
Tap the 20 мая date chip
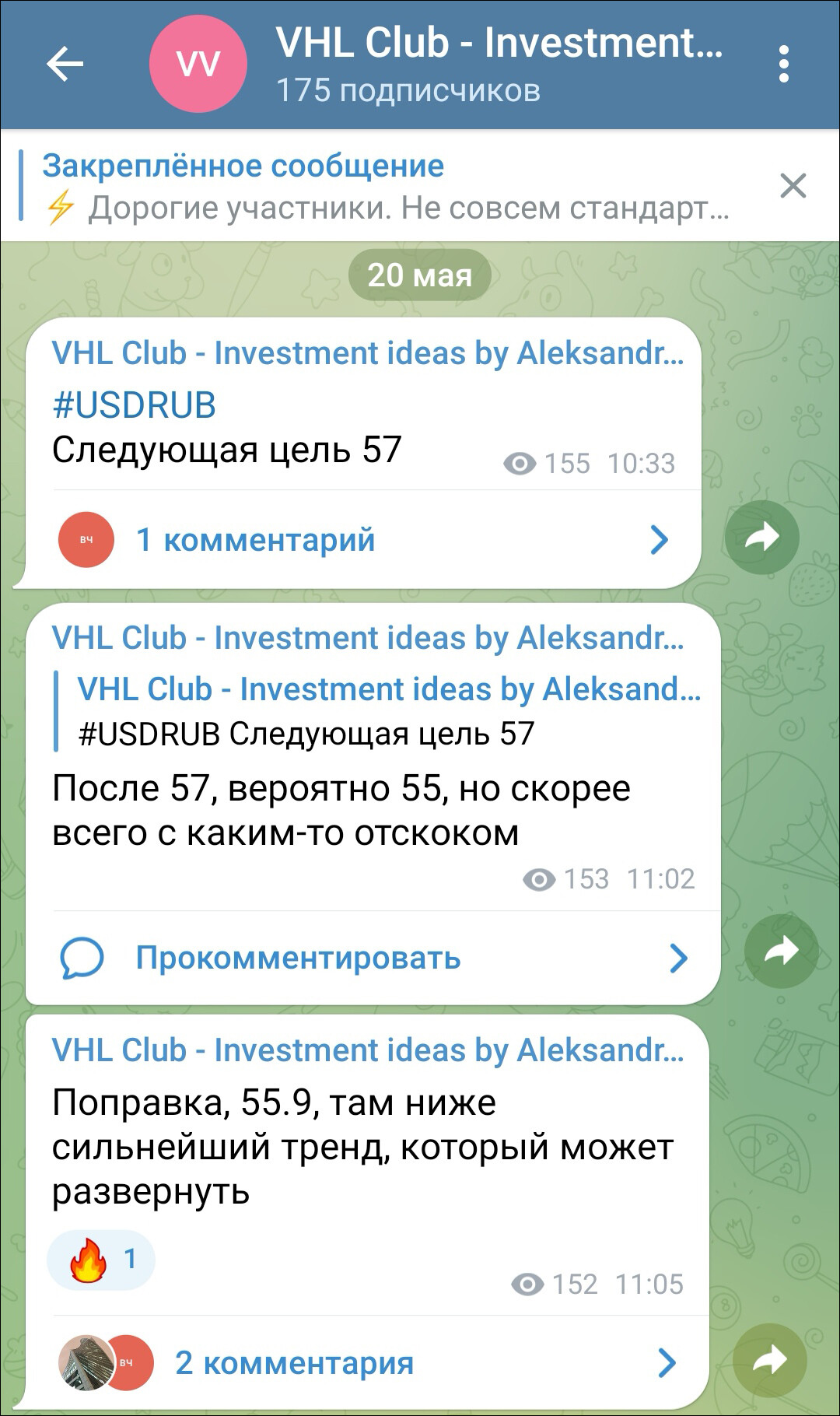click(419, 275)
